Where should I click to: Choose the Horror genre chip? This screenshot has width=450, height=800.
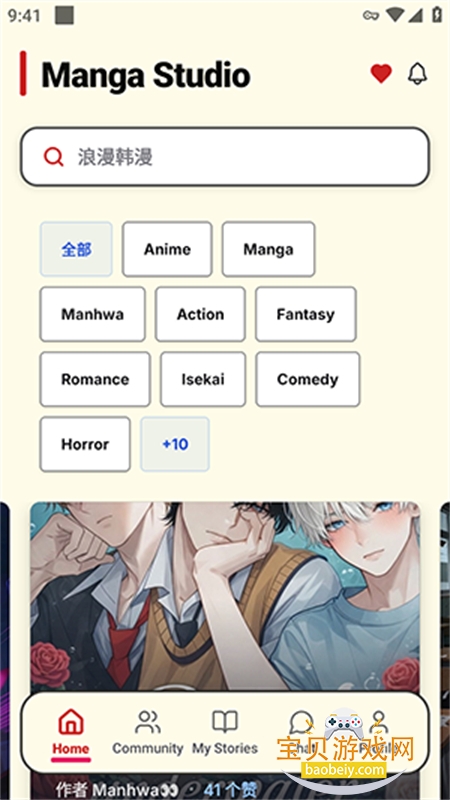pos(85,444)
